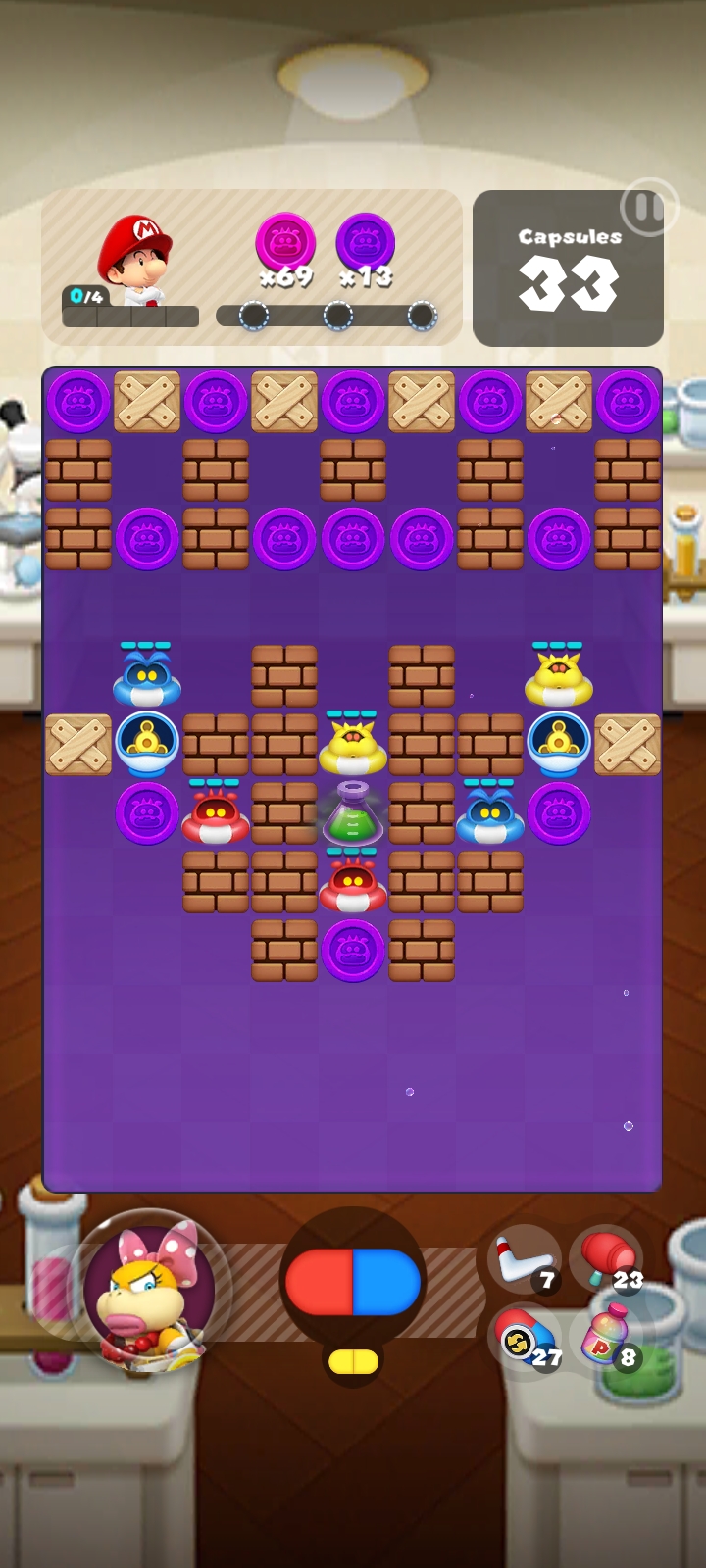706x1568 pixels.
Task: Use the capsule swap item with 27 left
Action: coord(524,1341)
